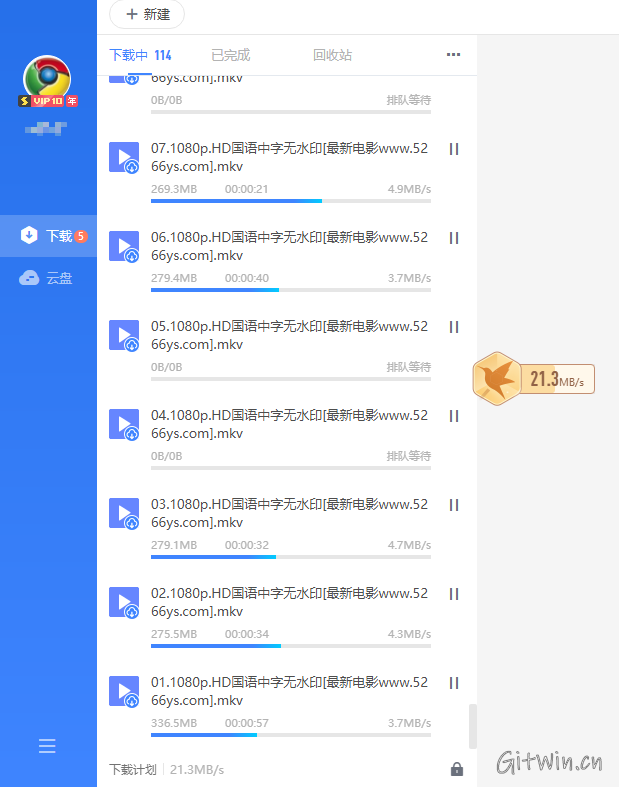619x787 pixels.
Task: Switch to the 回收站 tab
Action: click(x=332, y=55)
